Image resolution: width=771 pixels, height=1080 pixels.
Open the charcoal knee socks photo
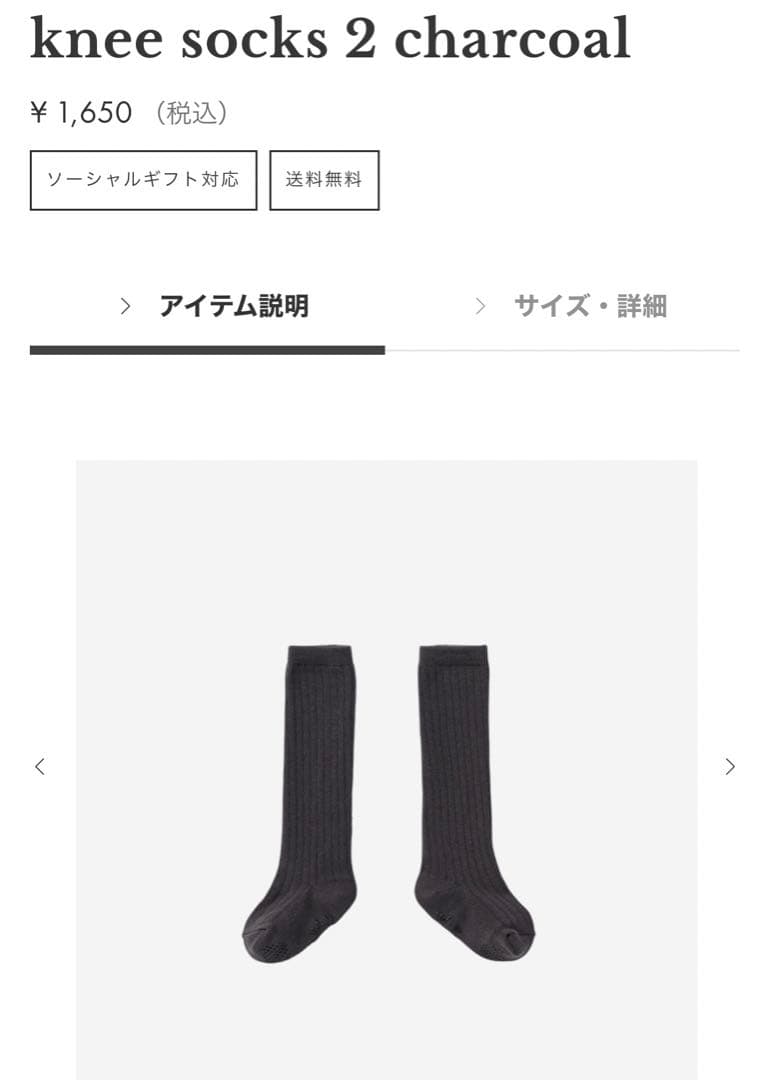[387, 800]
